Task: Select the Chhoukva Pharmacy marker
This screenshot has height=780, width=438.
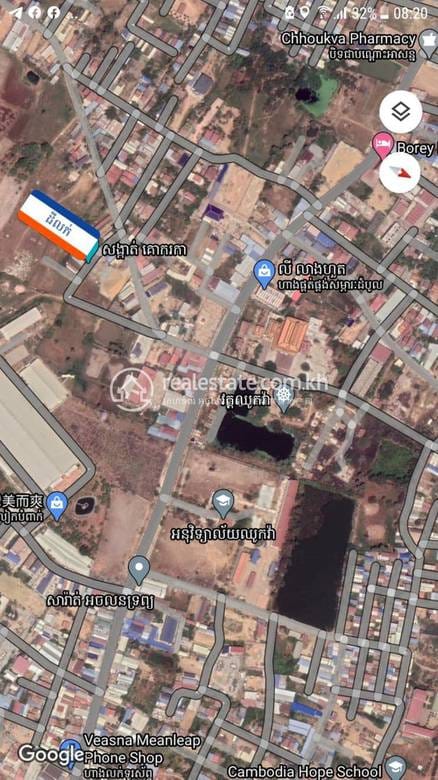Action: click(428, 42)
